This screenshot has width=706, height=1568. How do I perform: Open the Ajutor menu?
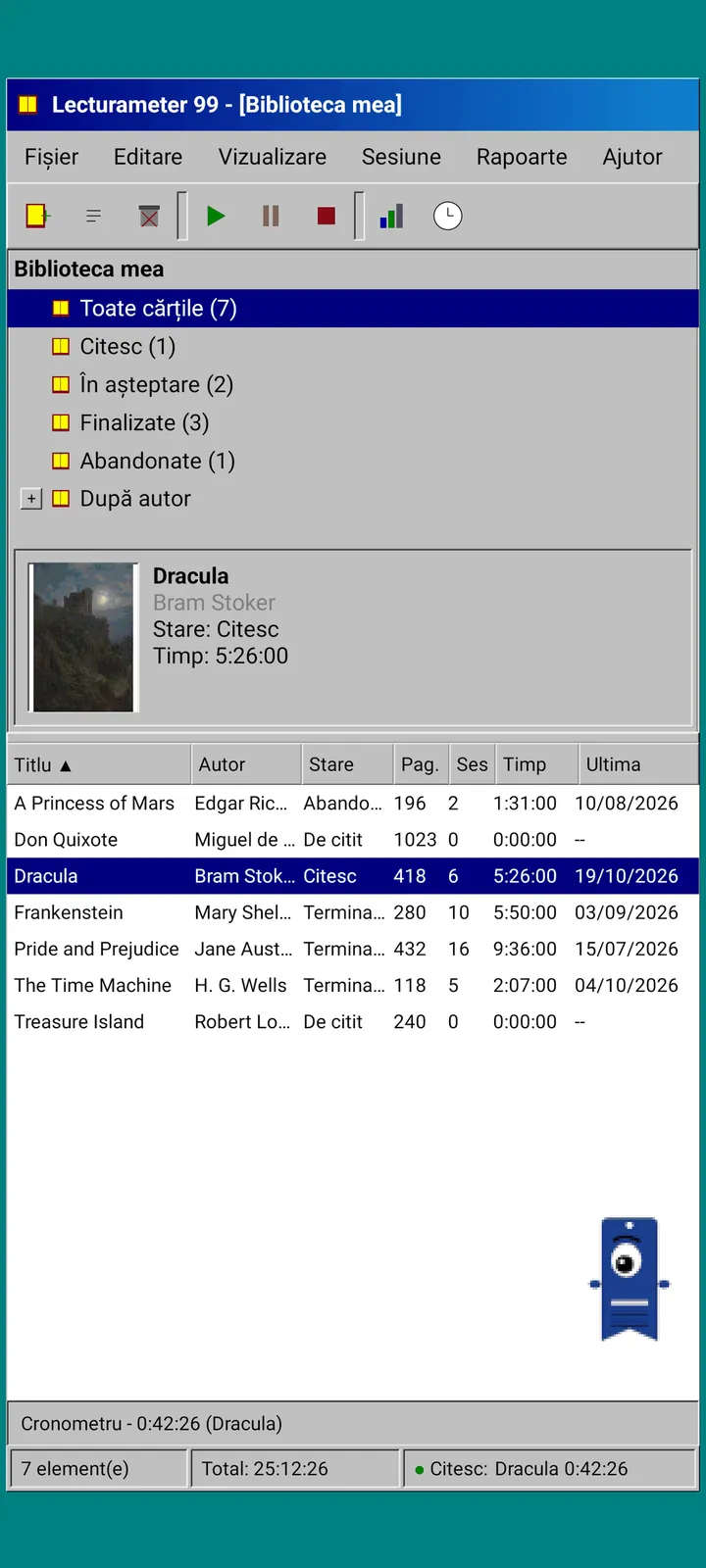pos(632,157)
